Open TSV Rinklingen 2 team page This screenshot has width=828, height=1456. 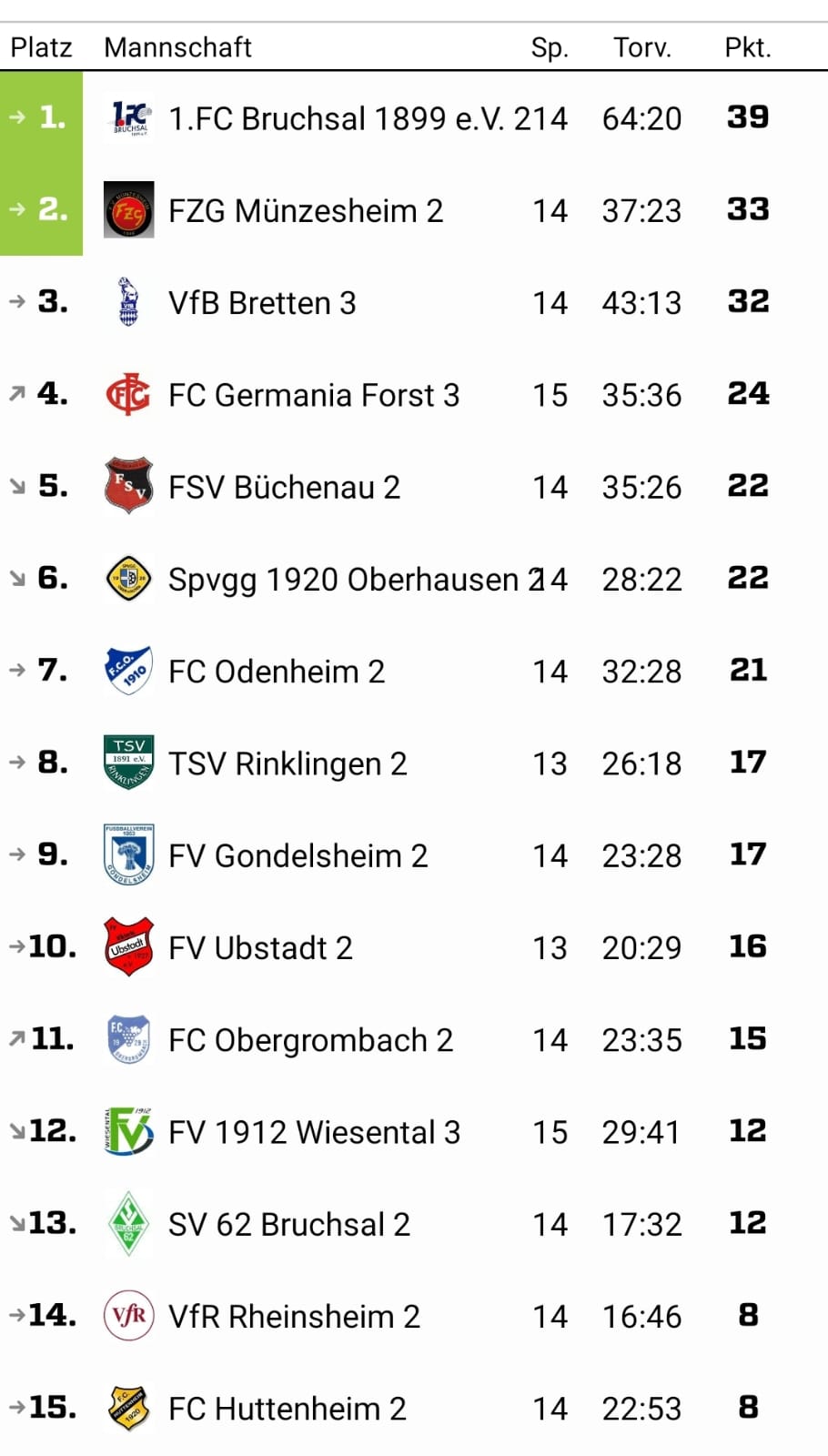click(x=288, y=763)
